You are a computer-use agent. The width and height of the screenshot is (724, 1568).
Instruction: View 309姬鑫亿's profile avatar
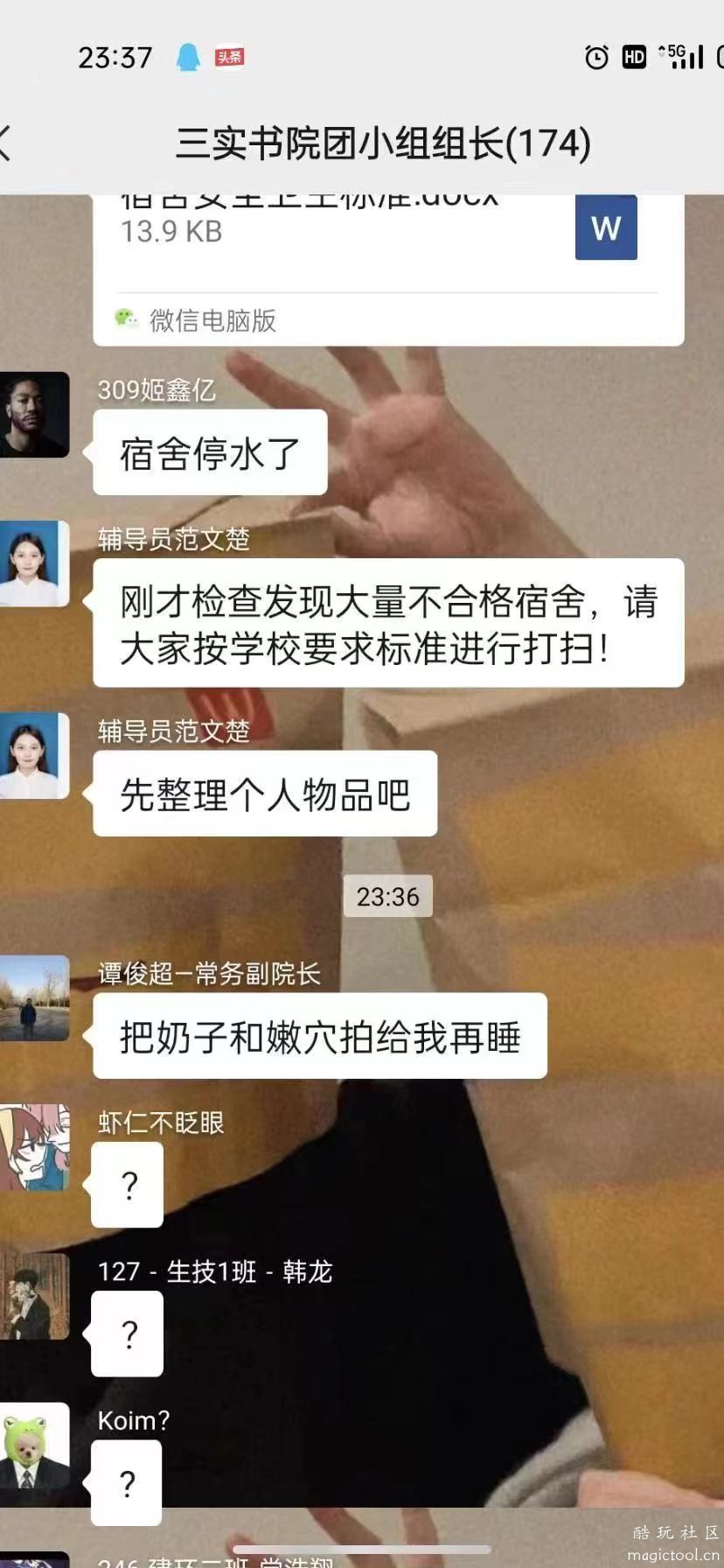[x=34, y=415]
